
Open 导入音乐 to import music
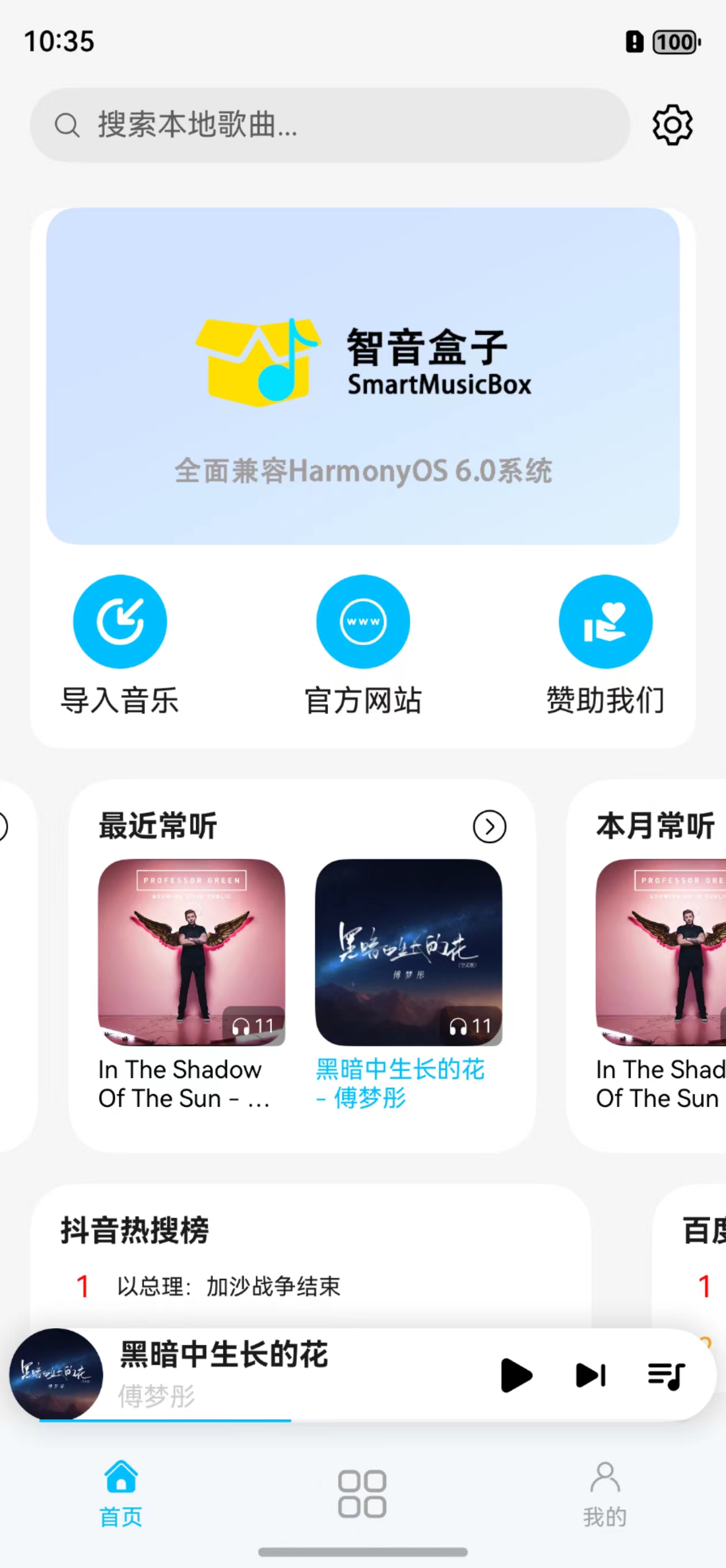pyautogui.click(x=120, y=644)
